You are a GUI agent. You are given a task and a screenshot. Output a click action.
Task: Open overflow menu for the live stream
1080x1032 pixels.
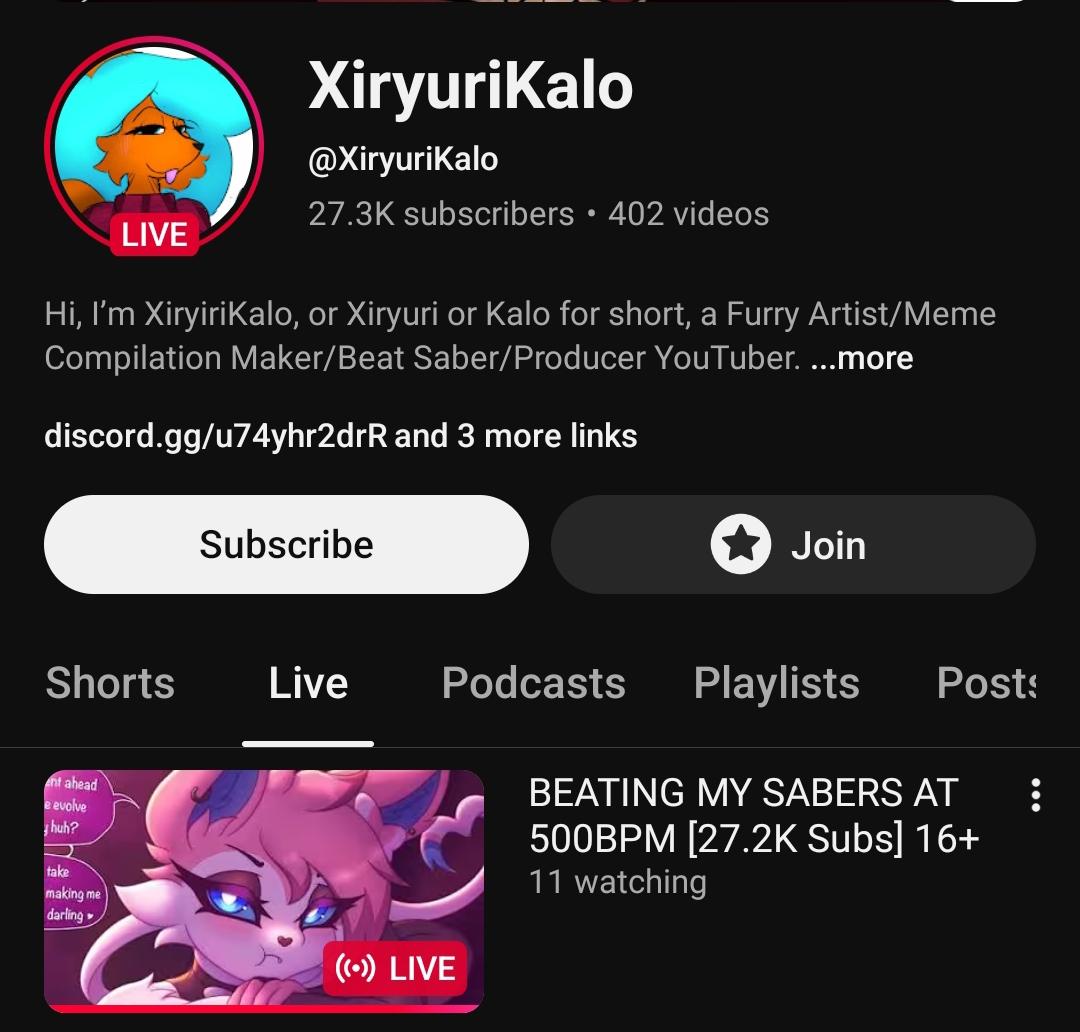[1035, 796]
